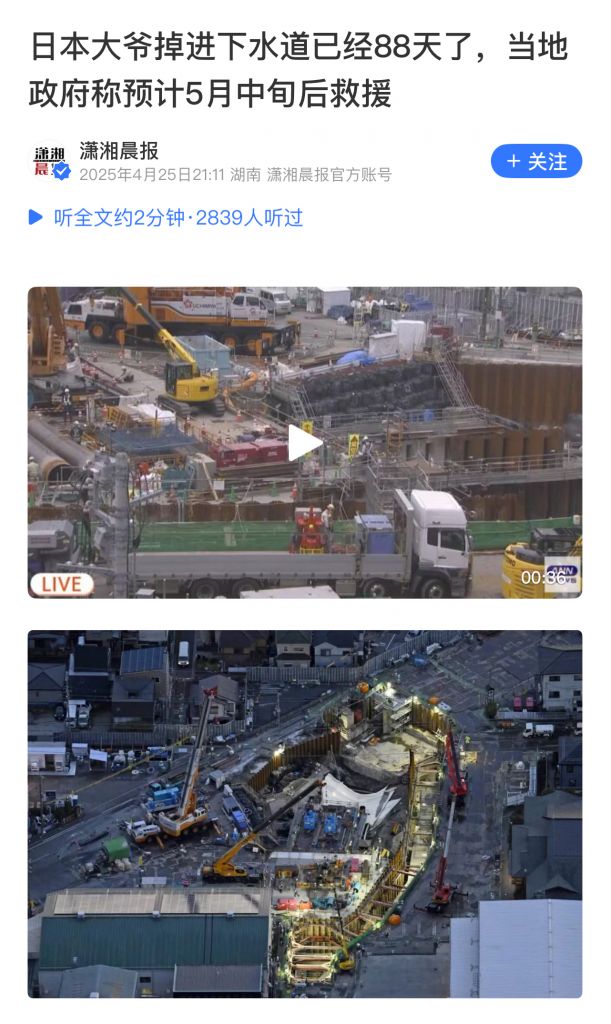Open the aerial night photo of the site
Viewport: 611px width, 1024px height.
pyautogui.click(x=305, y=813)
